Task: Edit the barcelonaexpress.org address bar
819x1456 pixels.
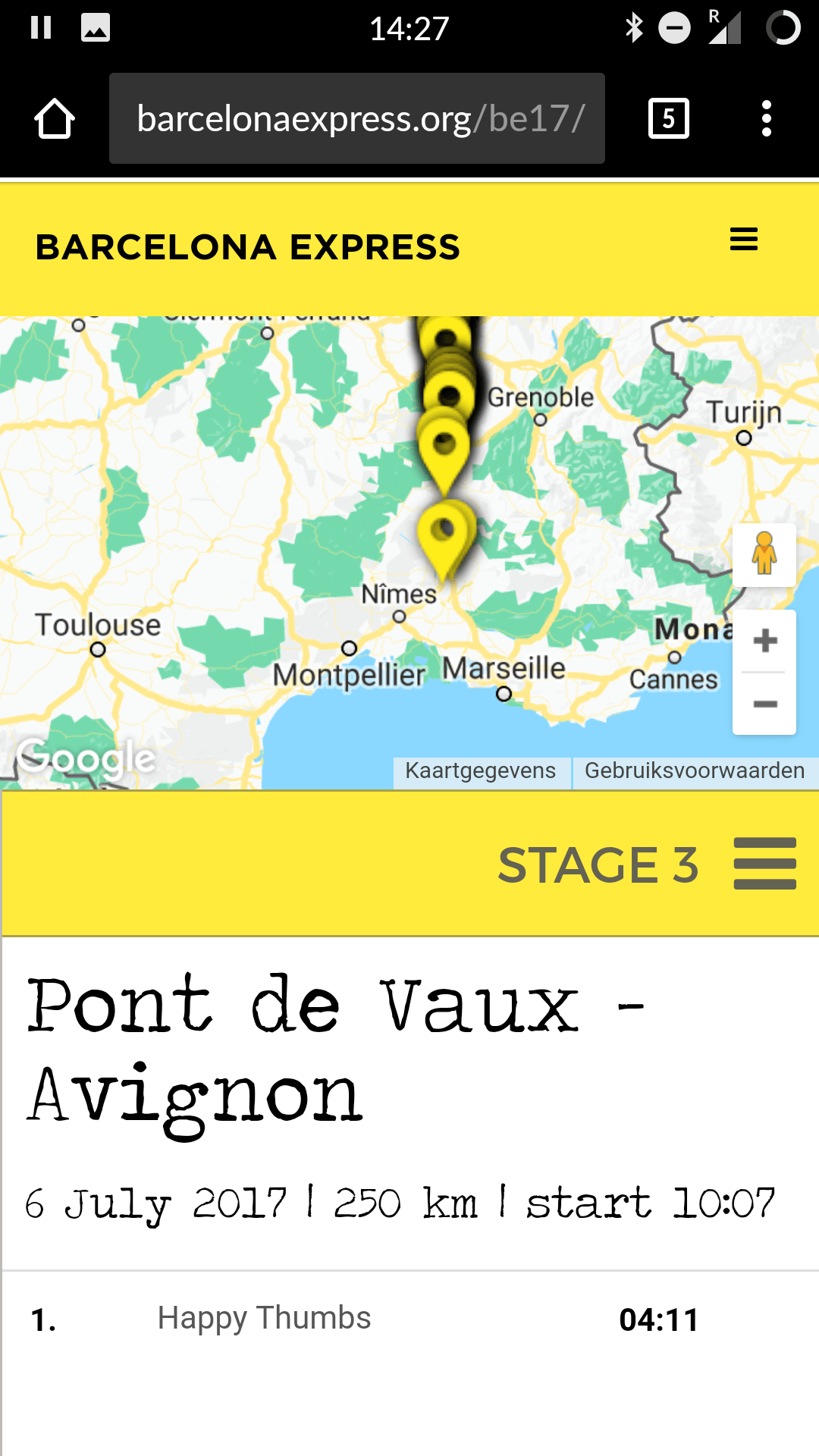Action: click(x=356, y=119)
